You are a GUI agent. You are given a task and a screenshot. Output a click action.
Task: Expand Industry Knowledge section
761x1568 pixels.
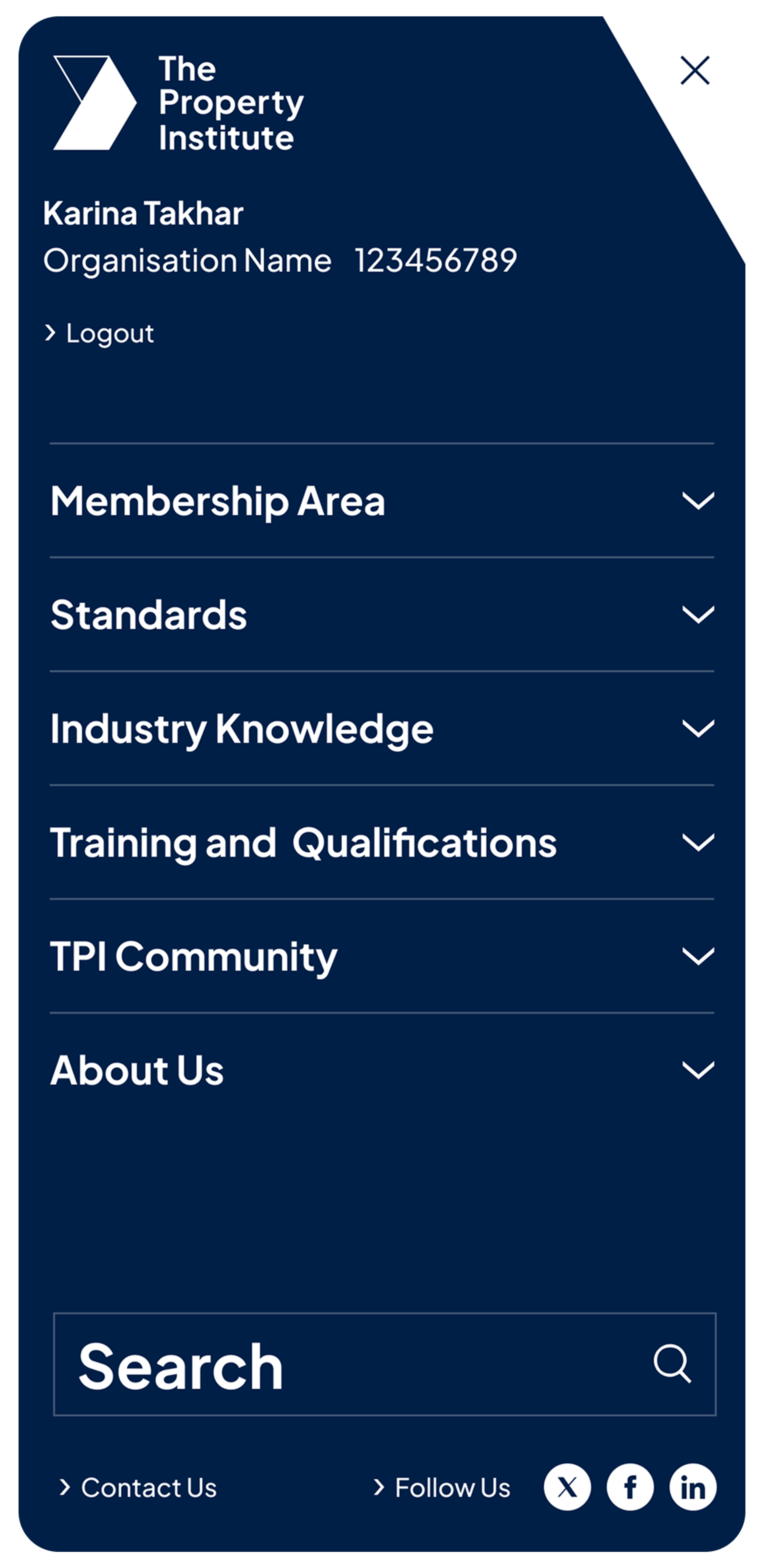point(698,728)
